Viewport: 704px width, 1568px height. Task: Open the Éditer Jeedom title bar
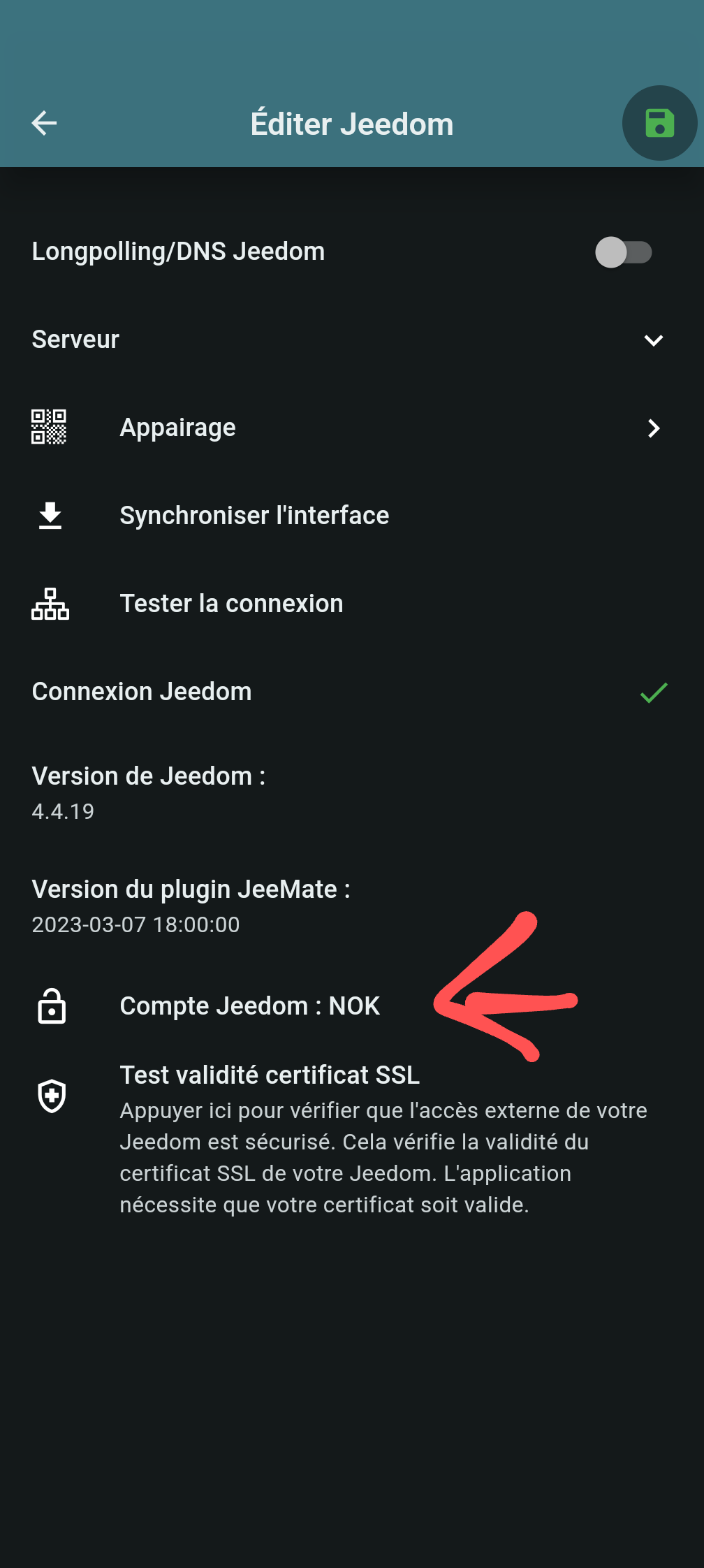pyautogui.click(x=351, y=123)
